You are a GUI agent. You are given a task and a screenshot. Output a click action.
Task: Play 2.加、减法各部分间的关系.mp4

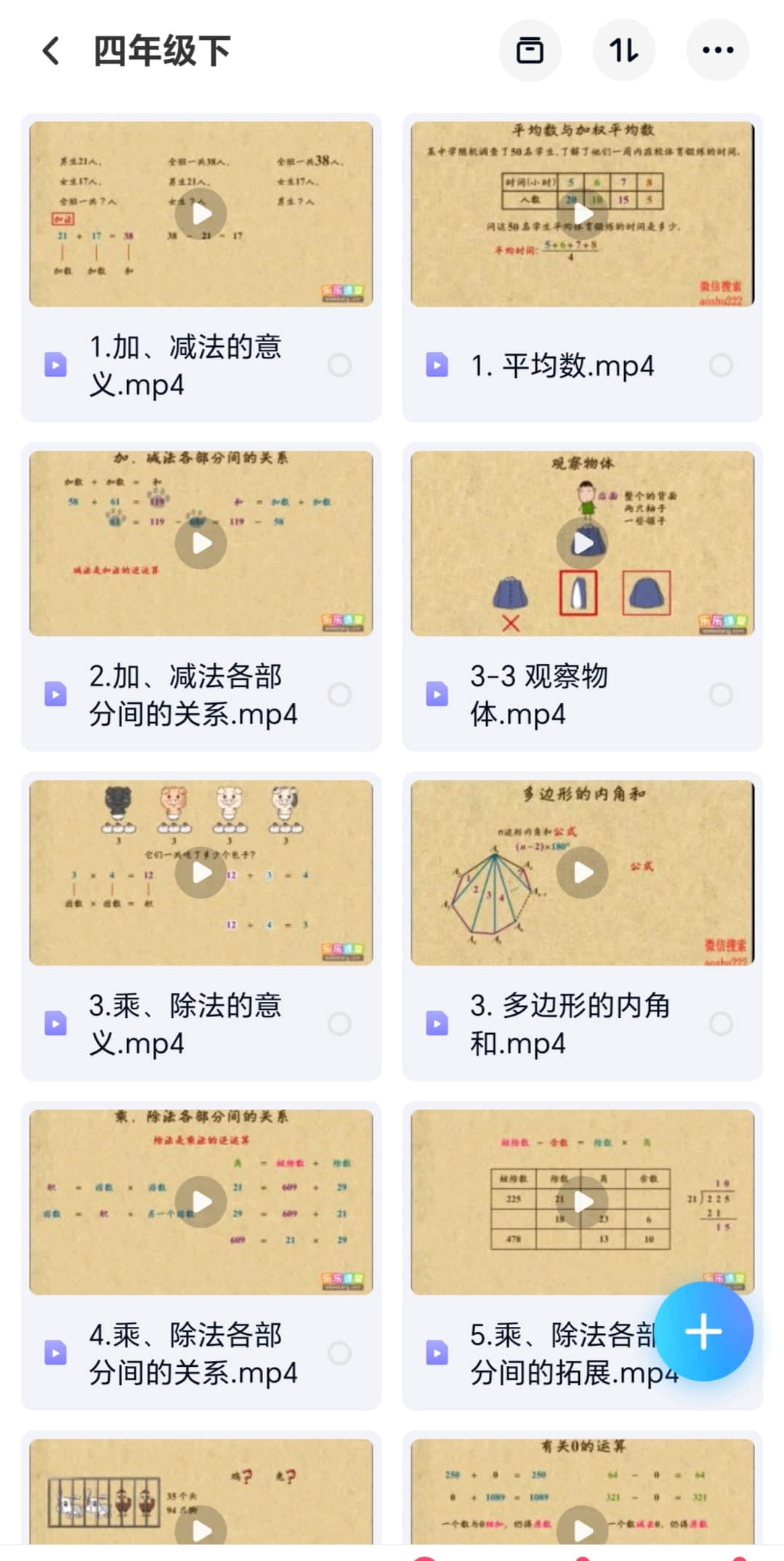[x=201, y=543]
